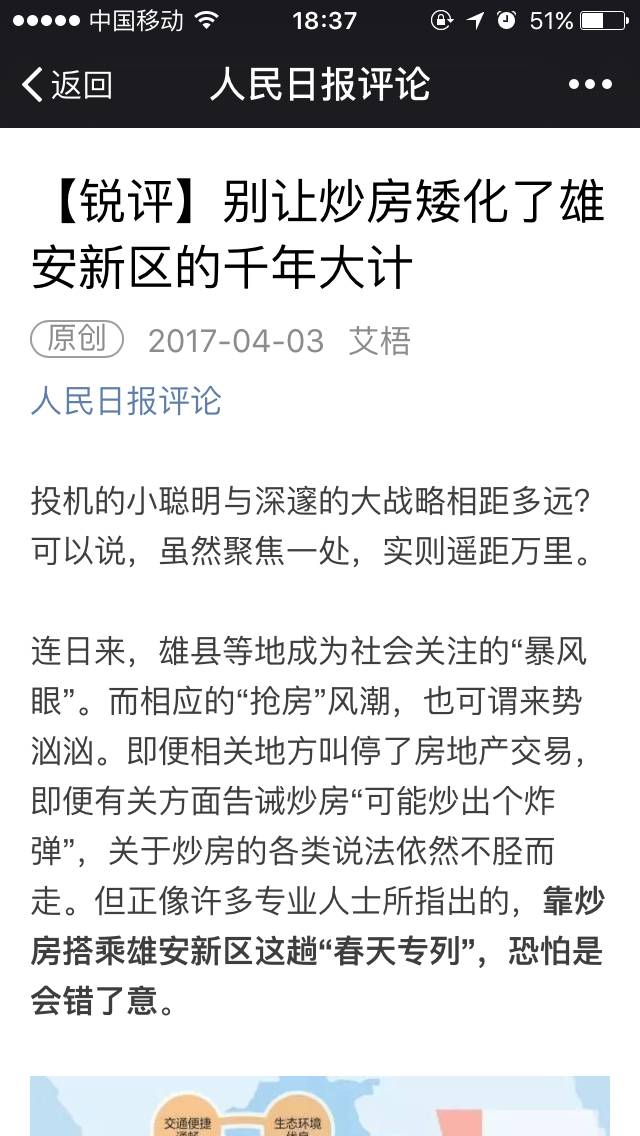Tap the 返回 back button
The height and width of the screenshot is (1136, 640).
coord(68,85)
